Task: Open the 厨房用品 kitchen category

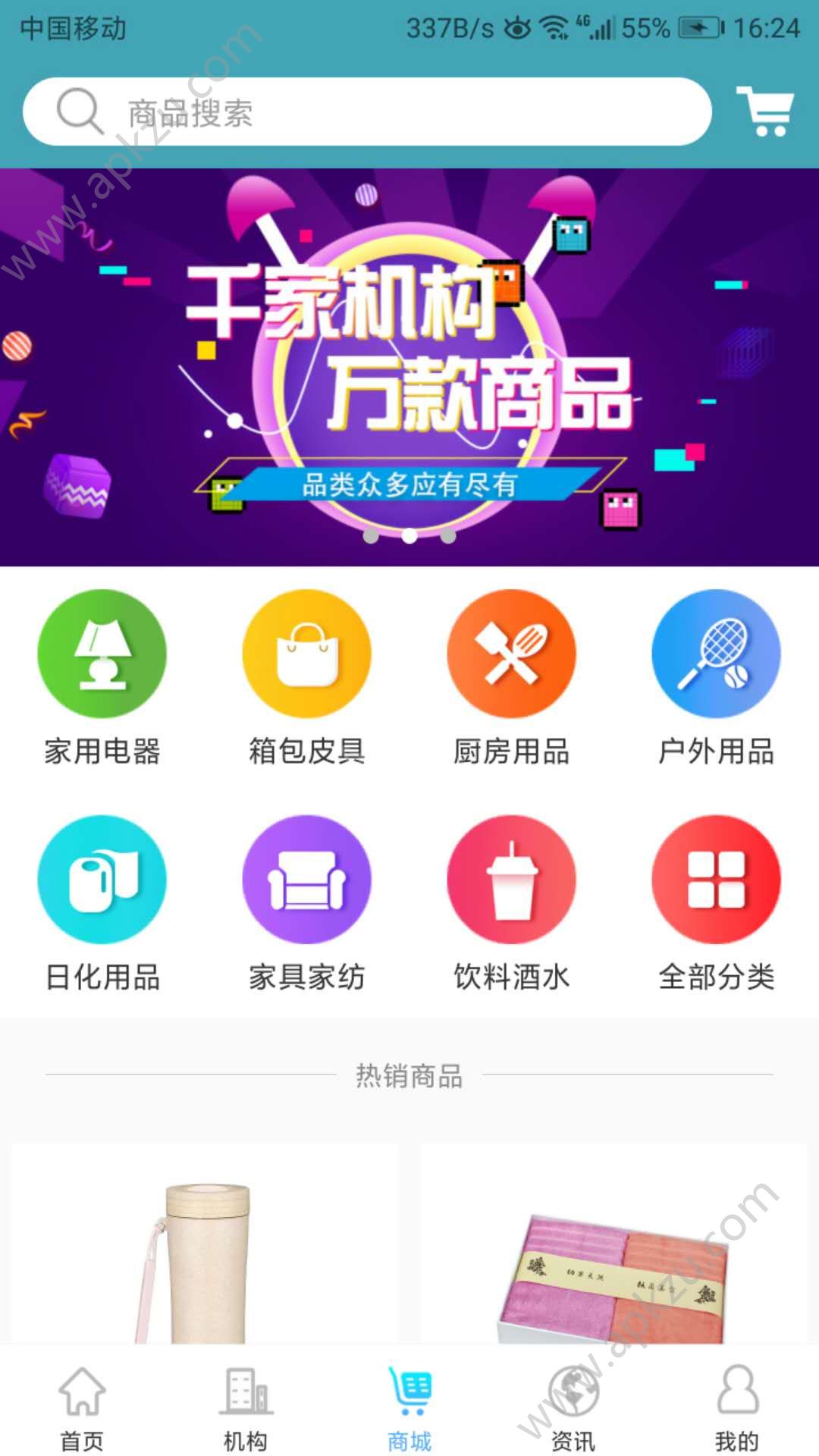Action: 512,656
